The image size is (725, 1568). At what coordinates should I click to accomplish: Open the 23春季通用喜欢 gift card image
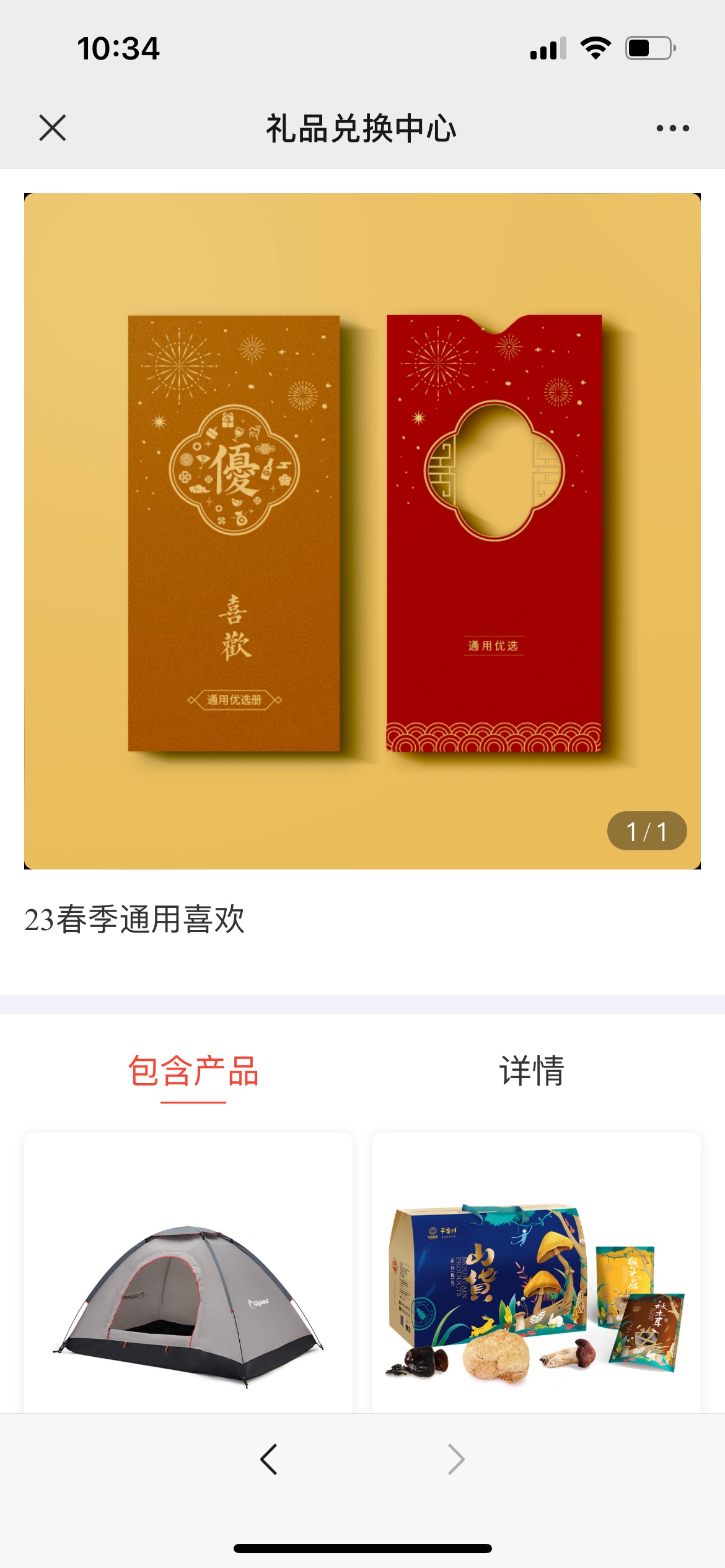[362, 531]
